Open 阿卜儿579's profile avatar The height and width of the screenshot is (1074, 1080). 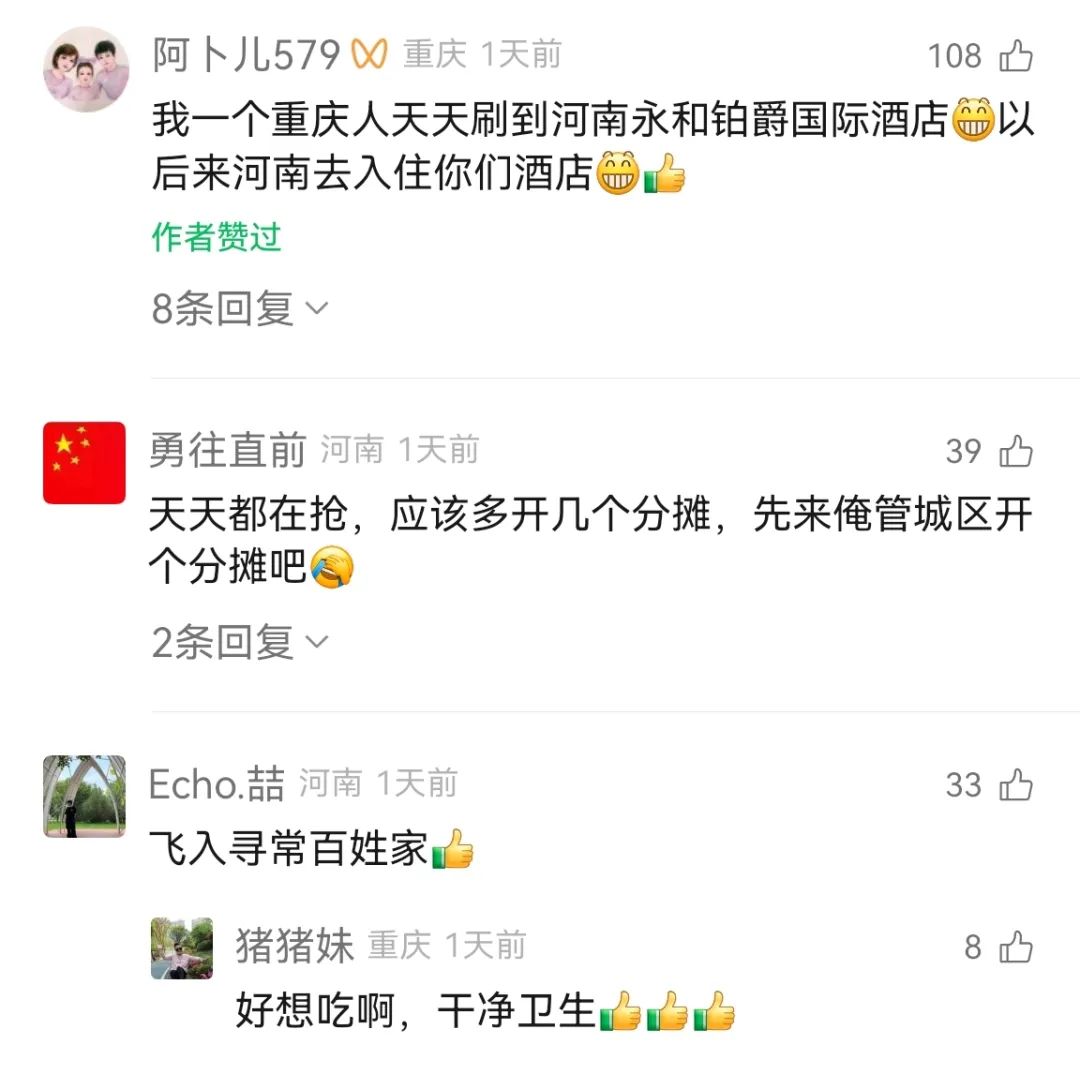click(85, 69)
